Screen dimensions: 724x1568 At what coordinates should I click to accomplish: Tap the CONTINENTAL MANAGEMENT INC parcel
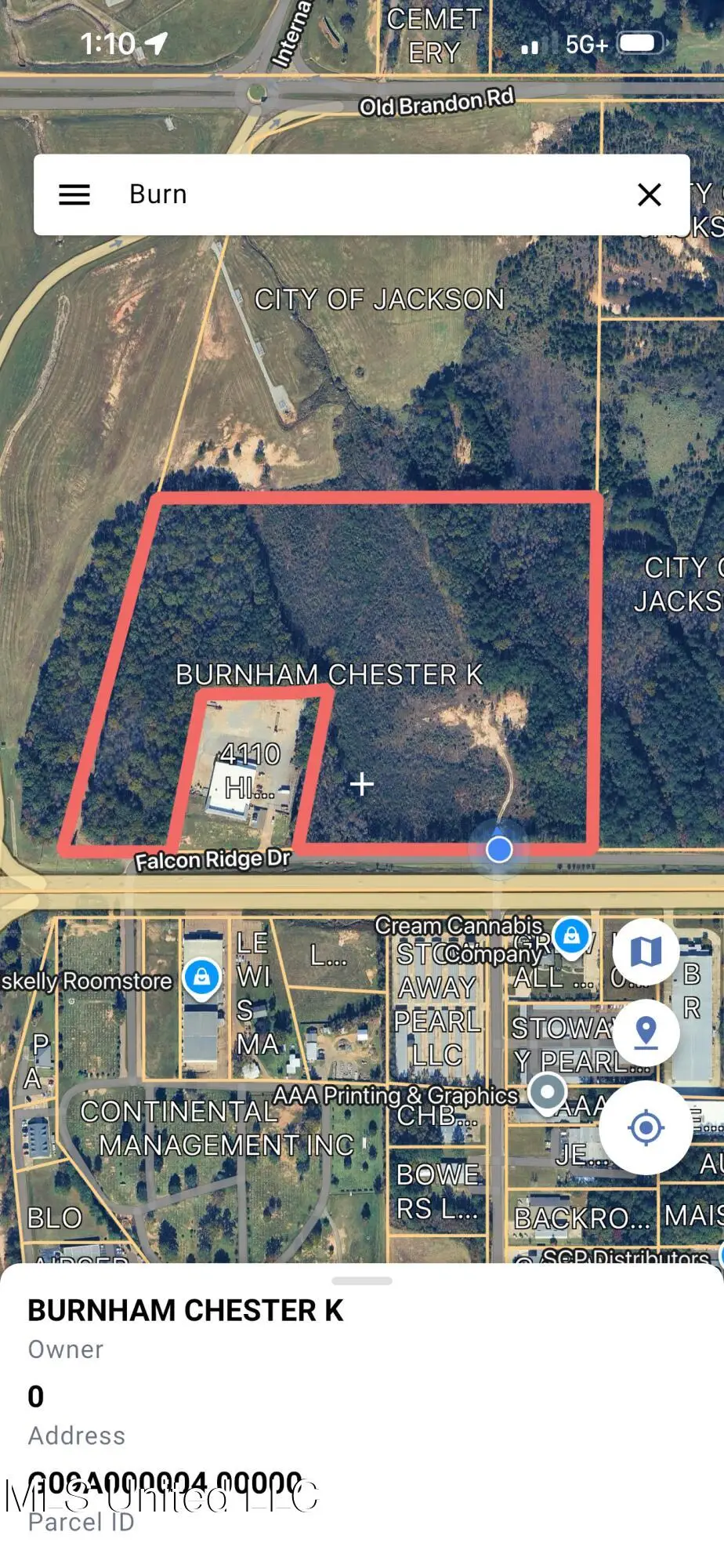click(188, 1129)
